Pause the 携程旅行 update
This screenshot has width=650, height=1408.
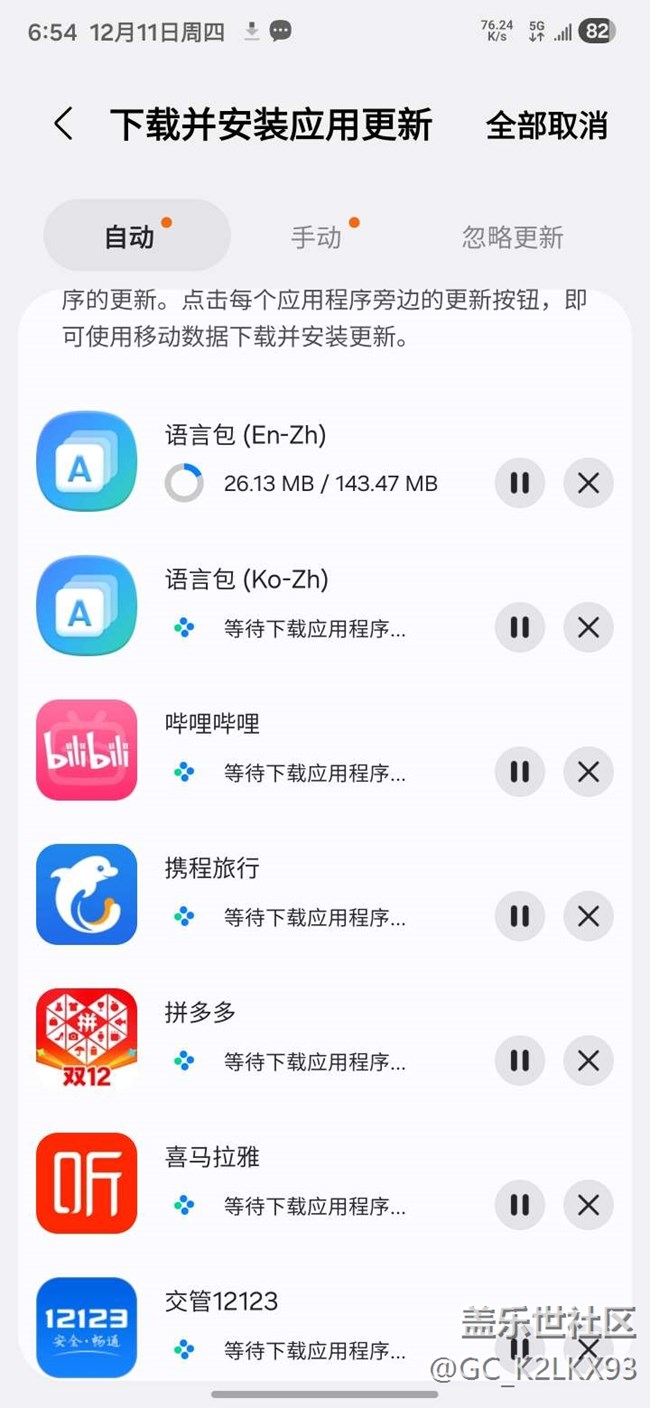click(x=519, y=916)
